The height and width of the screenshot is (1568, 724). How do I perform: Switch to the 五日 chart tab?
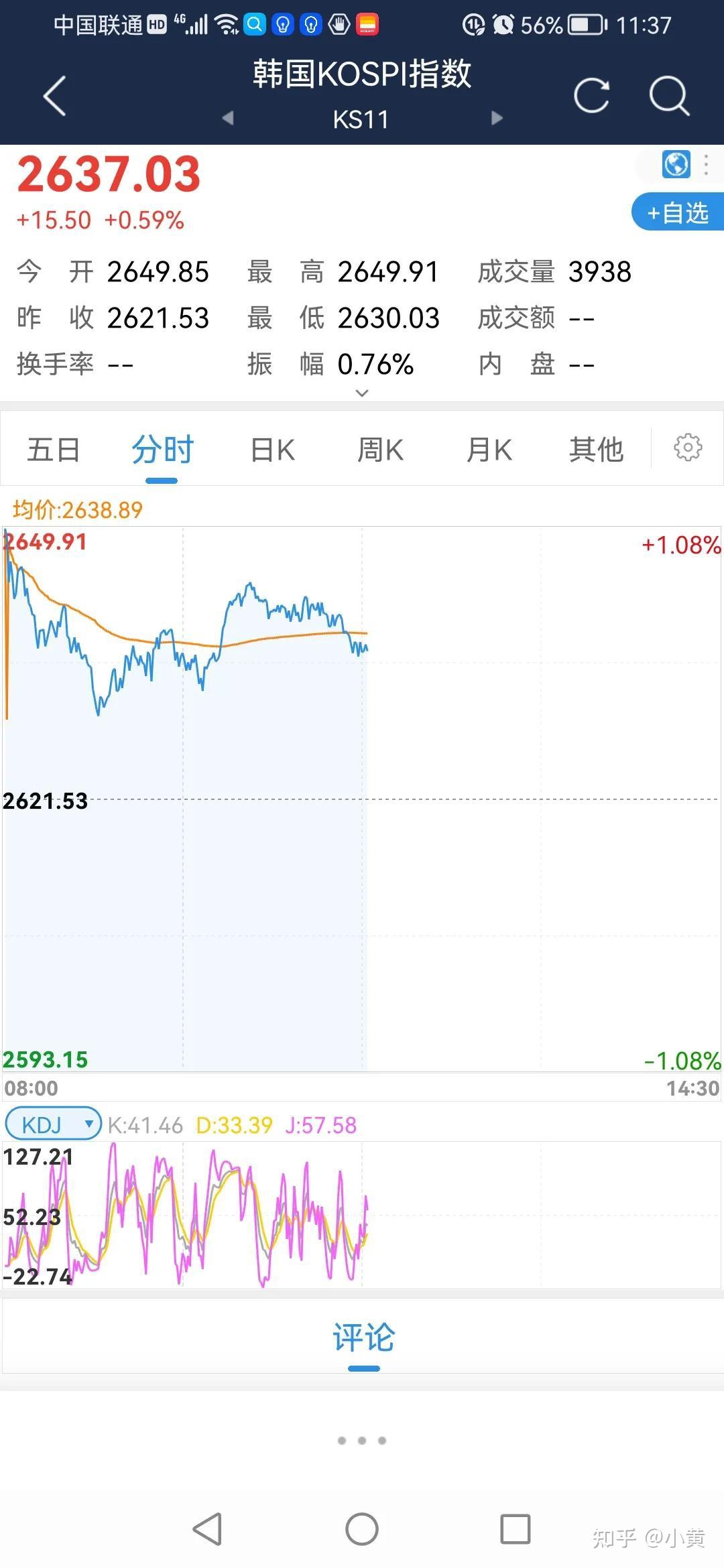point(54,449)
